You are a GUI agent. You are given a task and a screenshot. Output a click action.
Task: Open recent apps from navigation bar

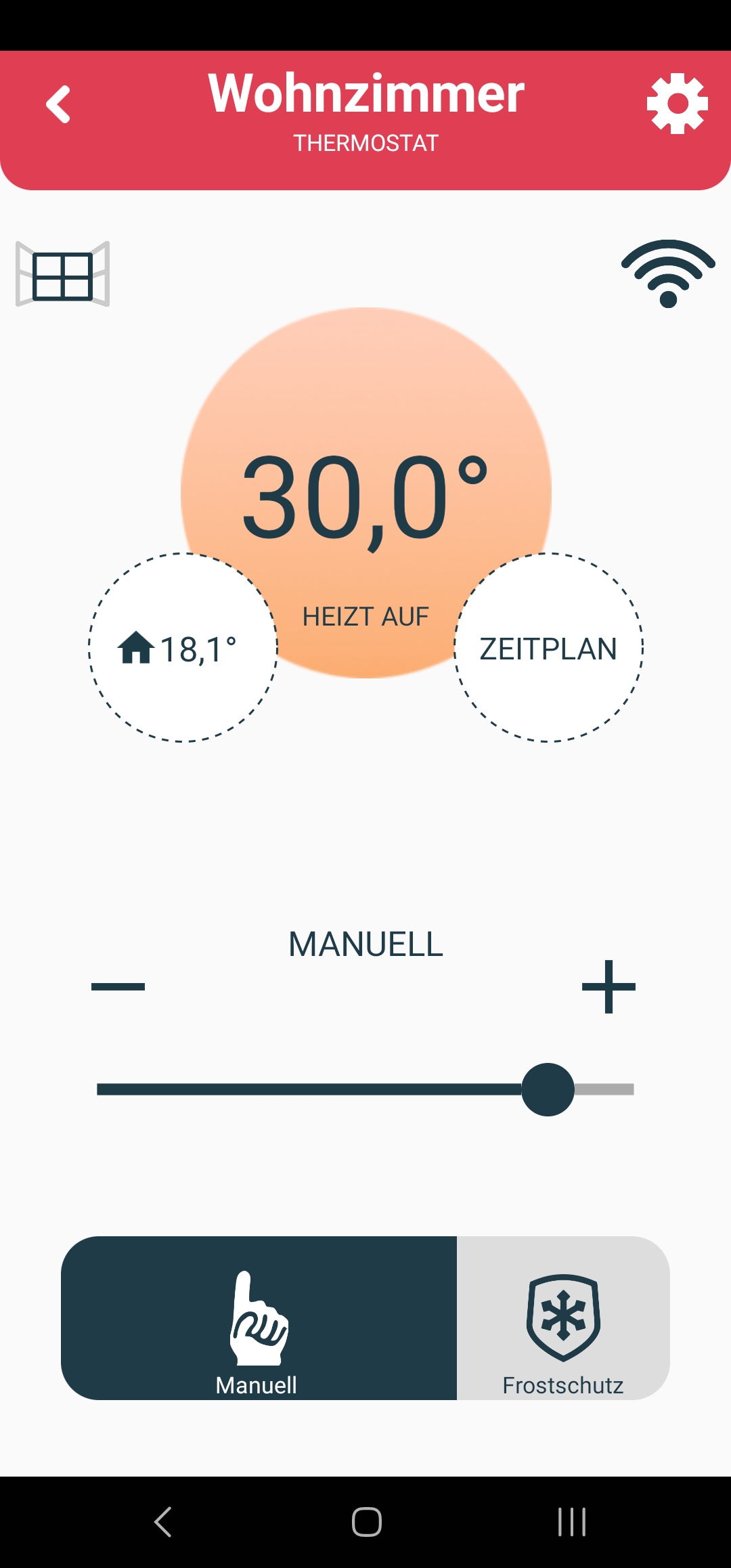[572, 1522]
